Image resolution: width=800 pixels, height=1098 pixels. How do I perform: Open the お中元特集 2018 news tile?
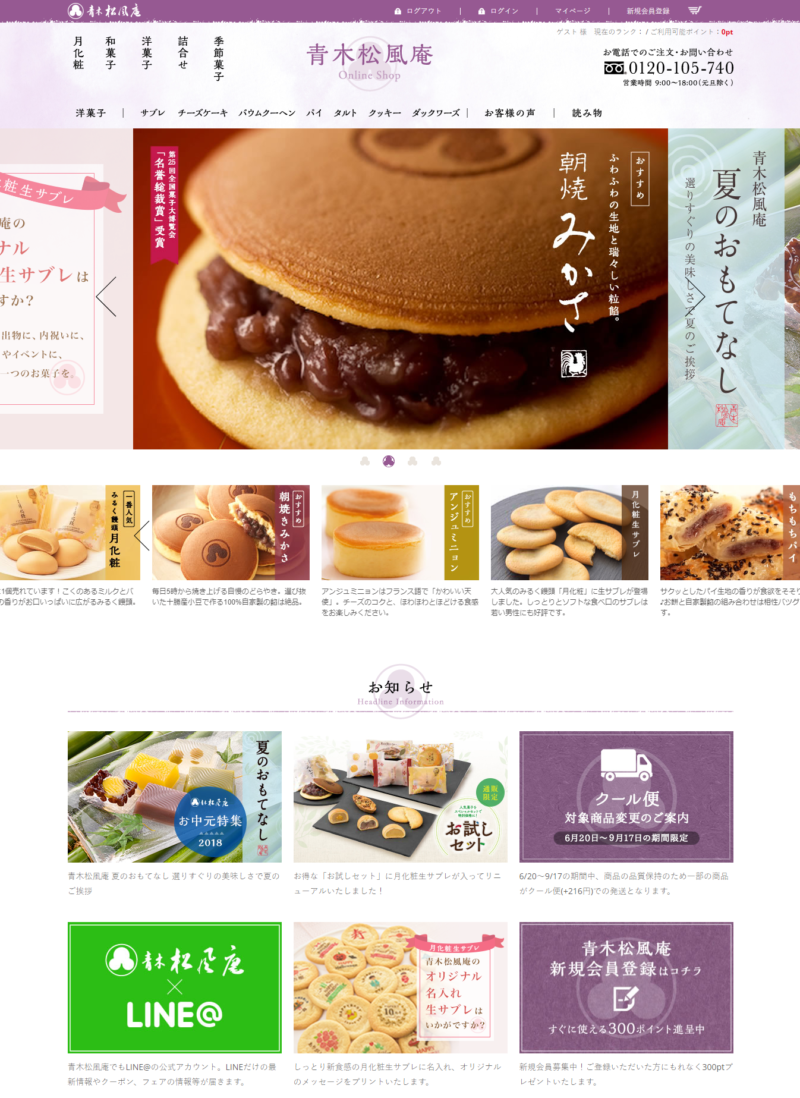click(174, 796)
